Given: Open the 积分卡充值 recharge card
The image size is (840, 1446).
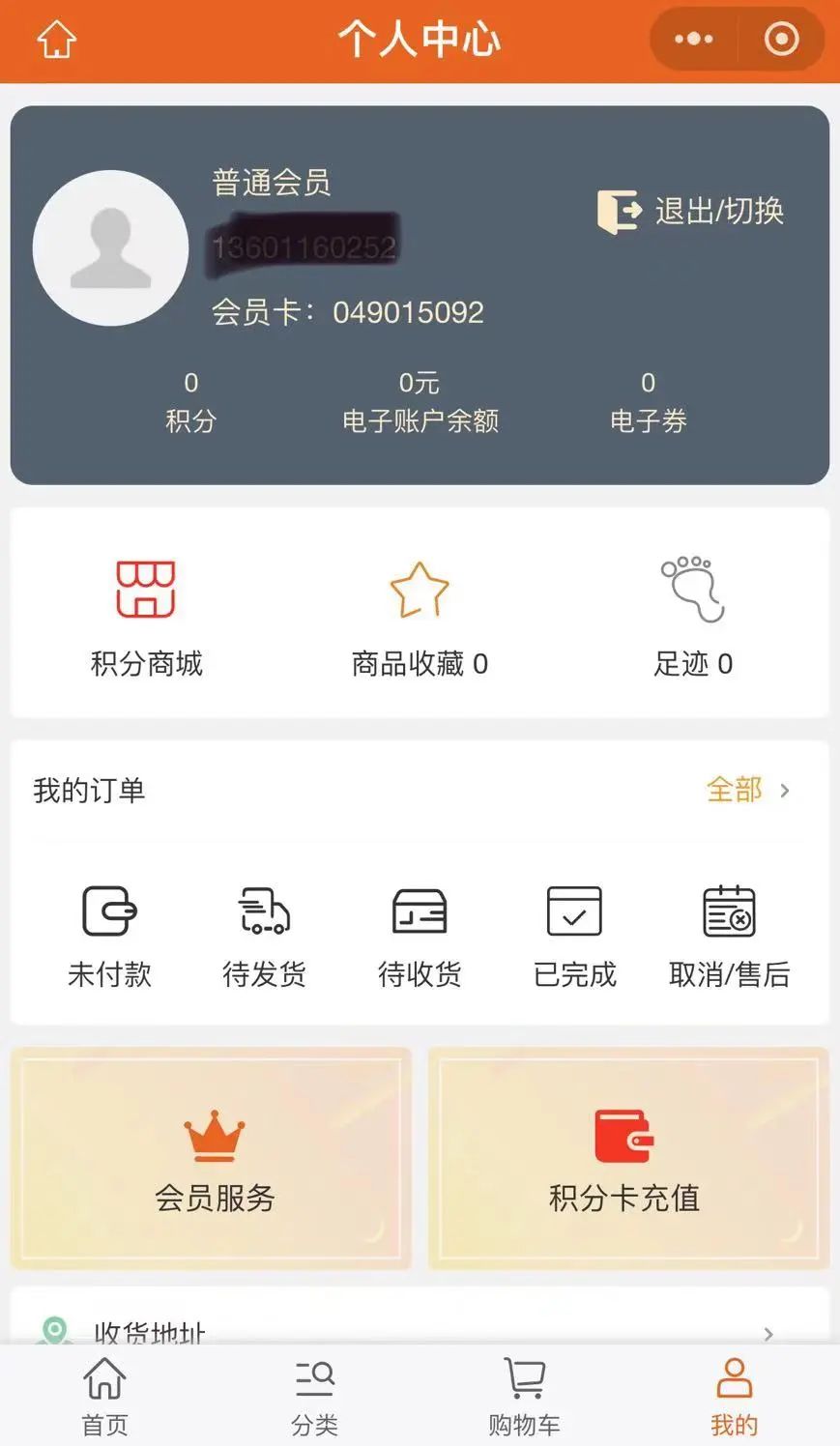Looking at the screenshot, I should (628, 1158).
